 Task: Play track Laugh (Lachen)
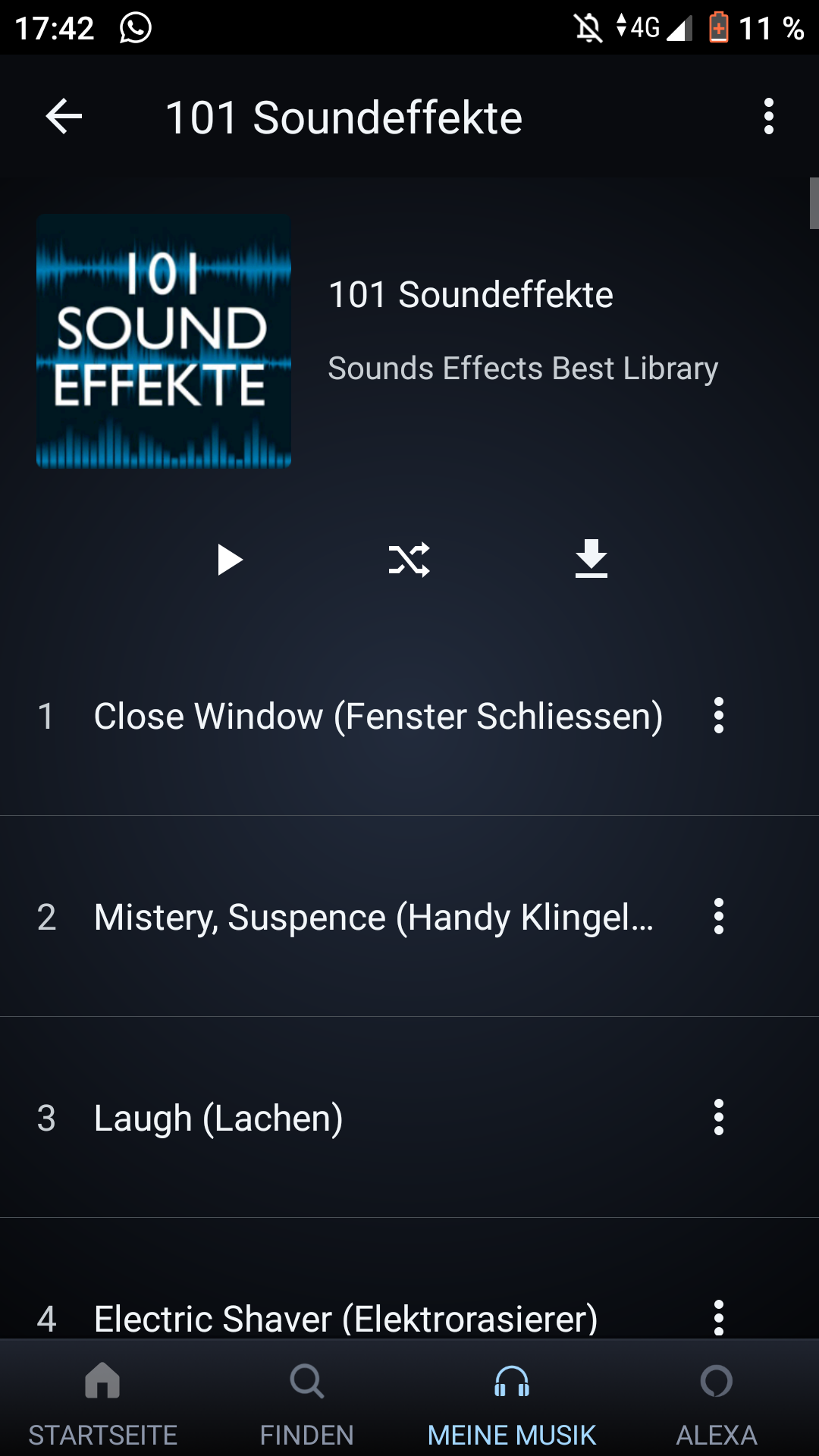tap(218, 1118)
